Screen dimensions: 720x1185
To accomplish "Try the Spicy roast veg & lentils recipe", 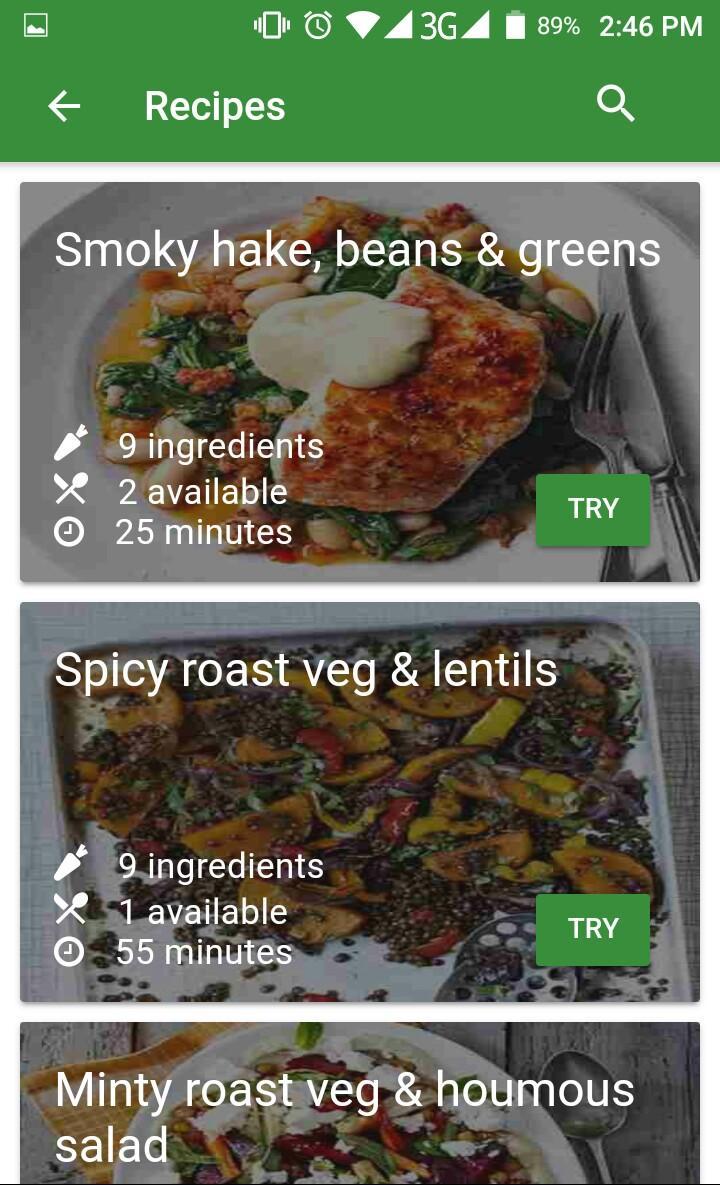I will pyautogui.click(x=593, y=929).
